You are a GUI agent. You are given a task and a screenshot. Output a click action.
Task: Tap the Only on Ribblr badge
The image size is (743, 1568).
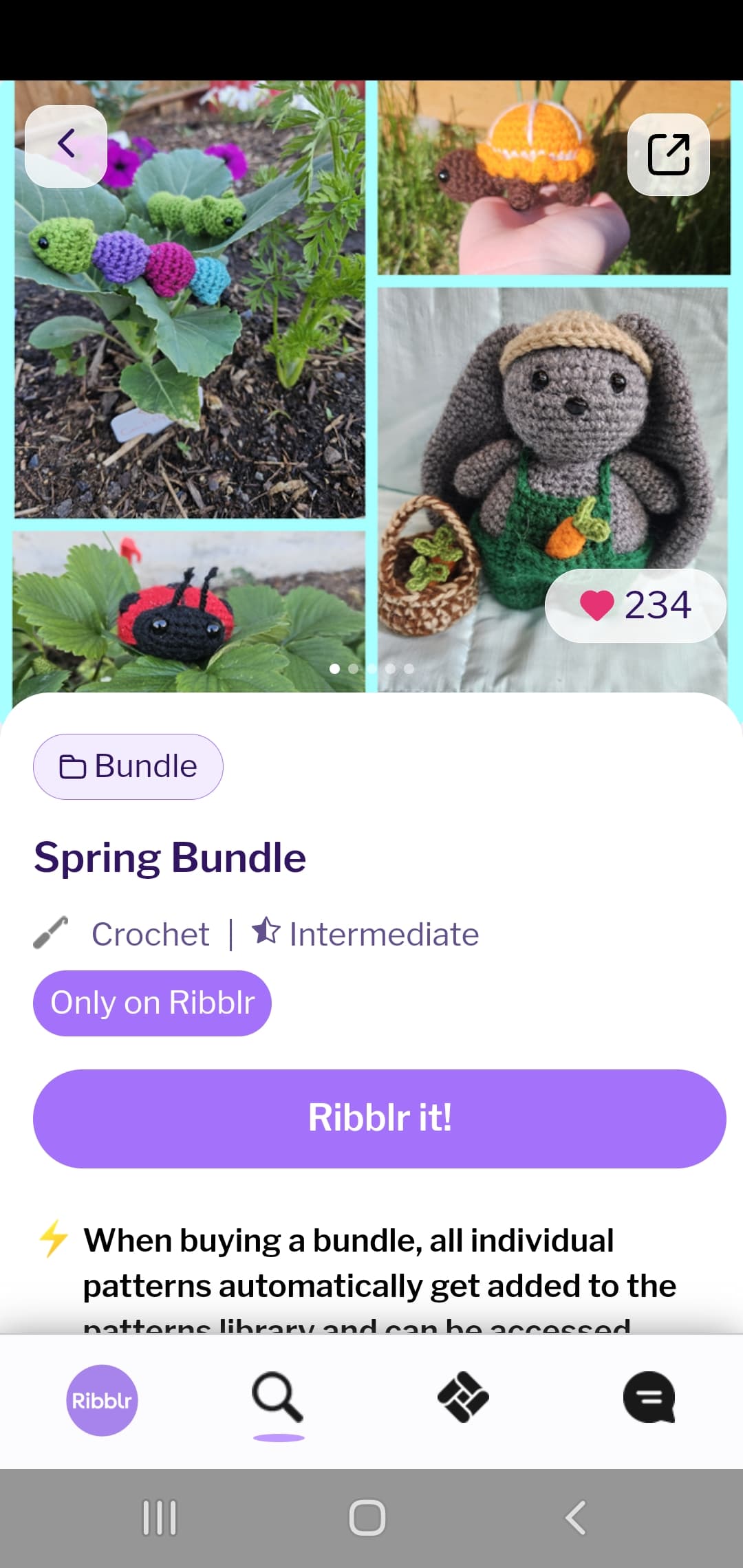(152, 1003)
